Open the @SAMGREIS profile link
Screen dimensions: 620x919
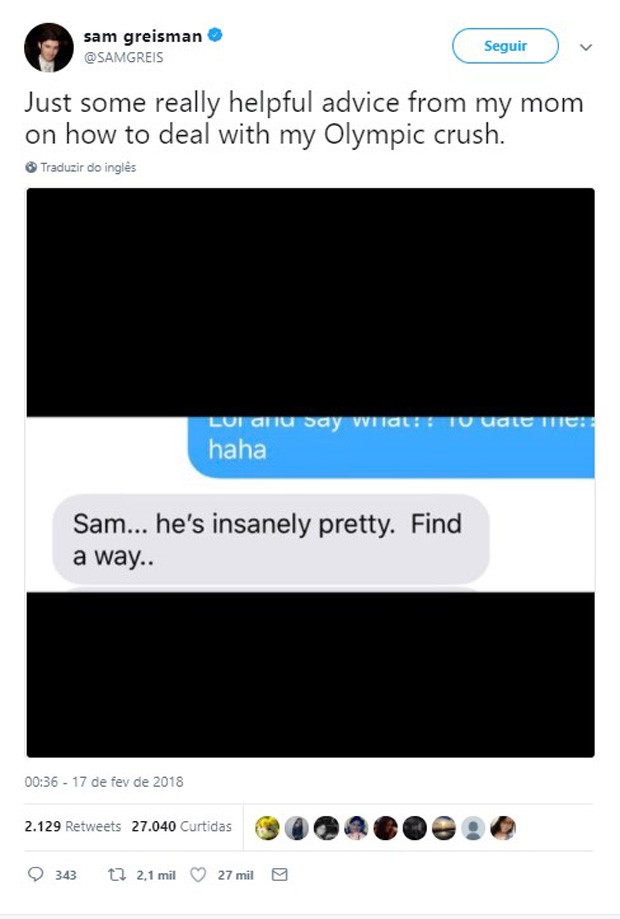[x=123, y=58]
